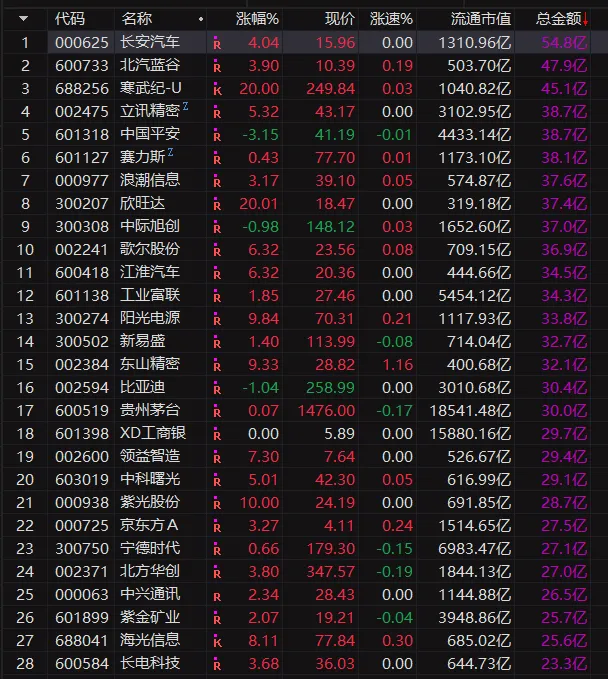Sort by 现价 column
Viewport: 608px width, 679px height.
pyautogui.click(x=340, y=19)
